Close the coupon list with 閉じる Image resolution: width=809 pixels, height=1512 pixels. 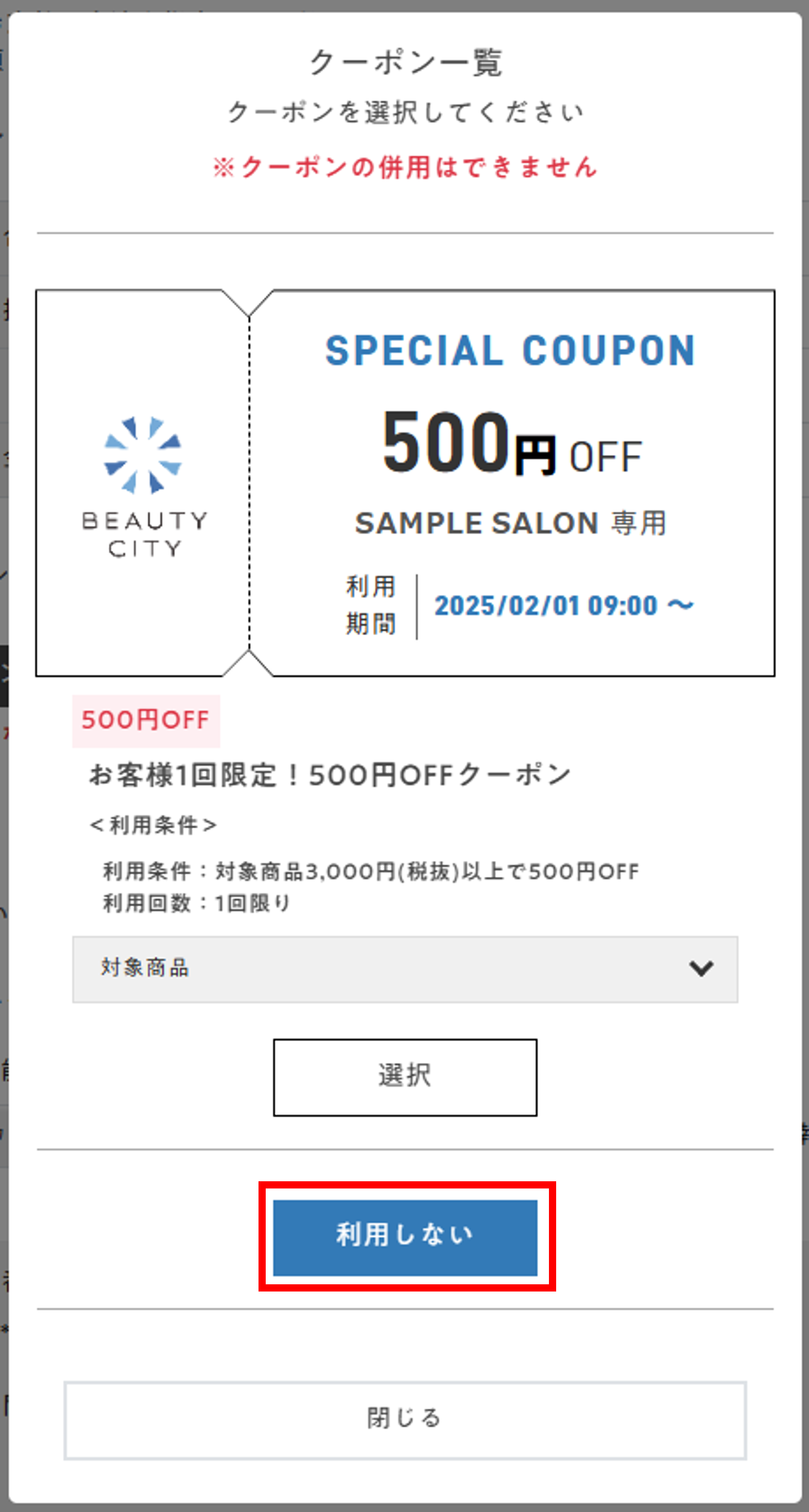(x=405, y=1420)
